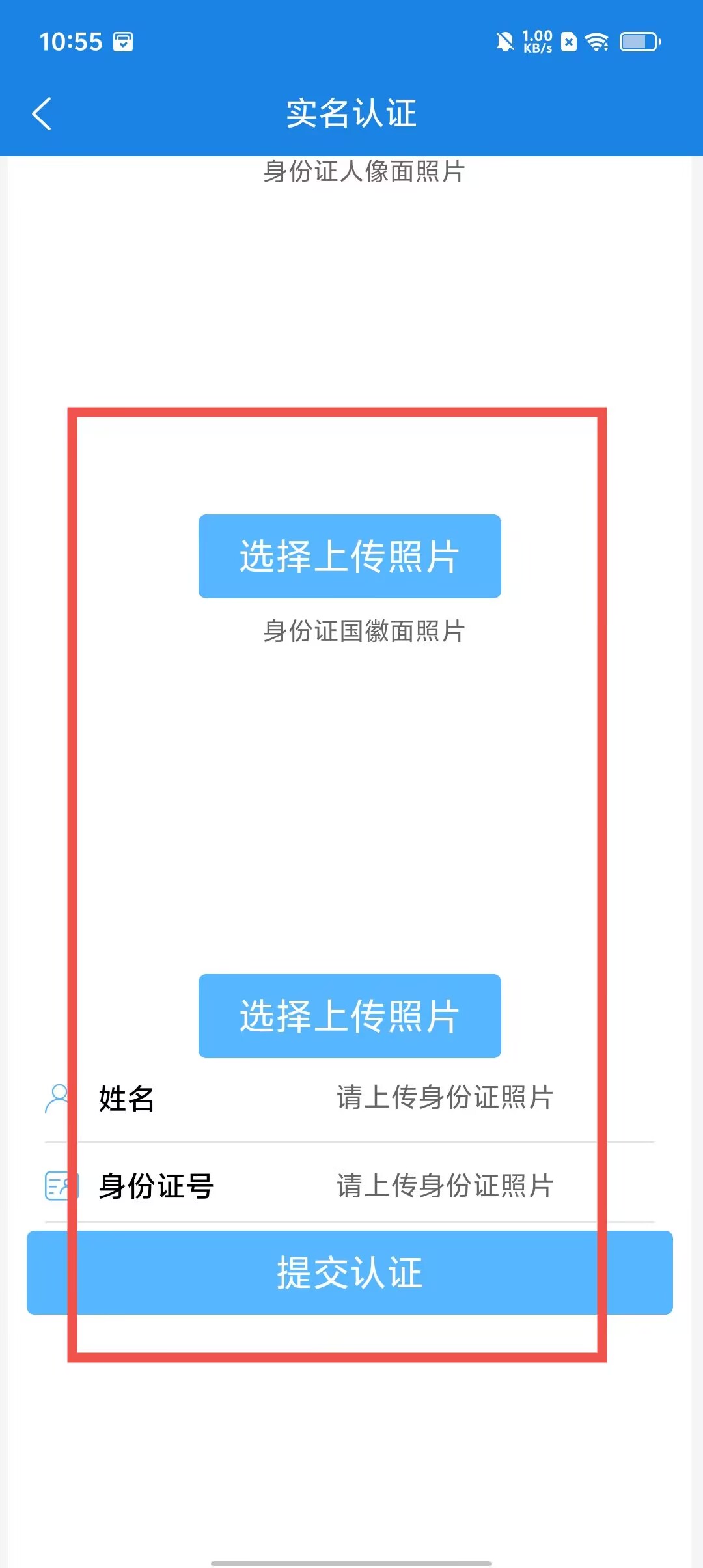Viewport: 703px width, 1568px height.
Task: Submit with the 提交认证 button
Action: point(350,1272)
